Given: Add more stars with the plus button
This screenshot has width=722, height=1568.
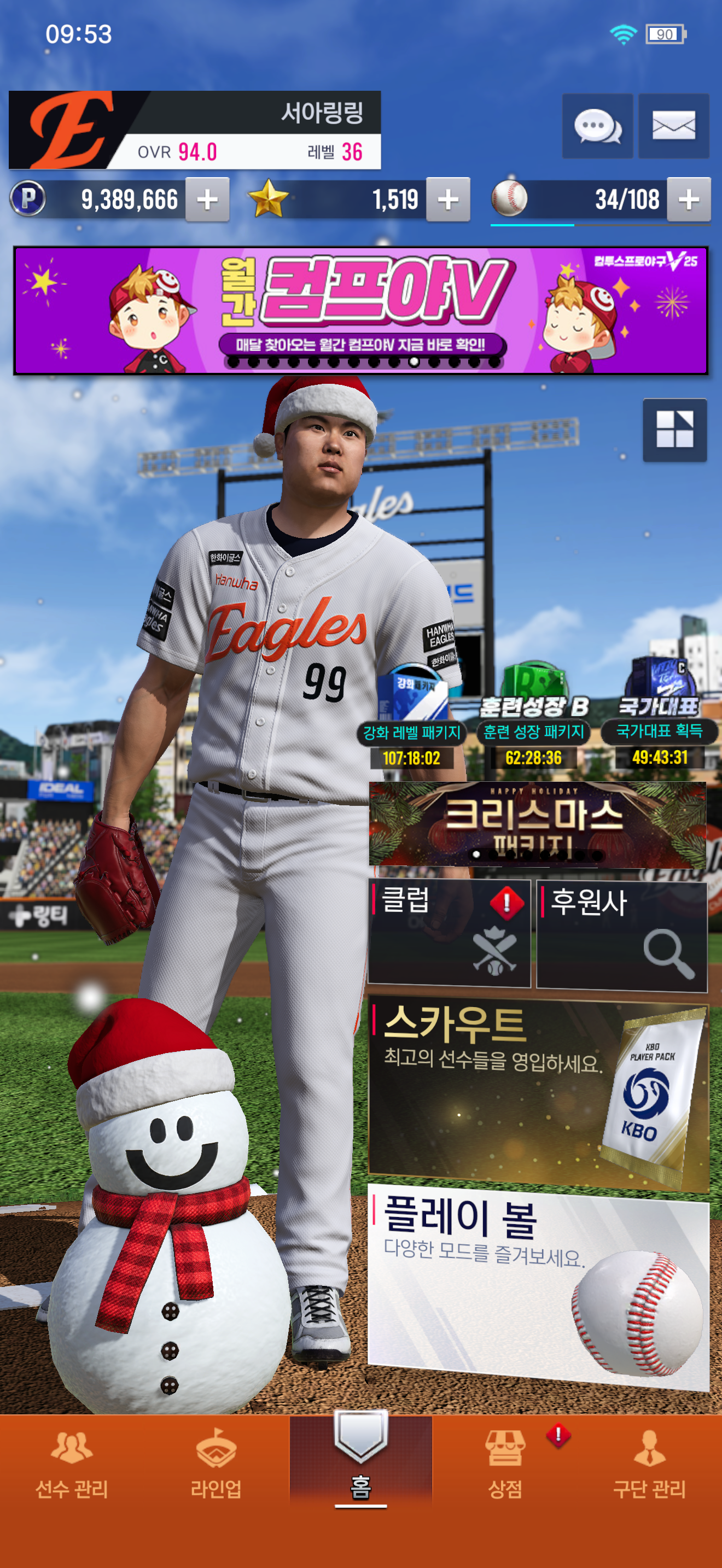Looking at the screenshot, I should (x=448, y=200).
